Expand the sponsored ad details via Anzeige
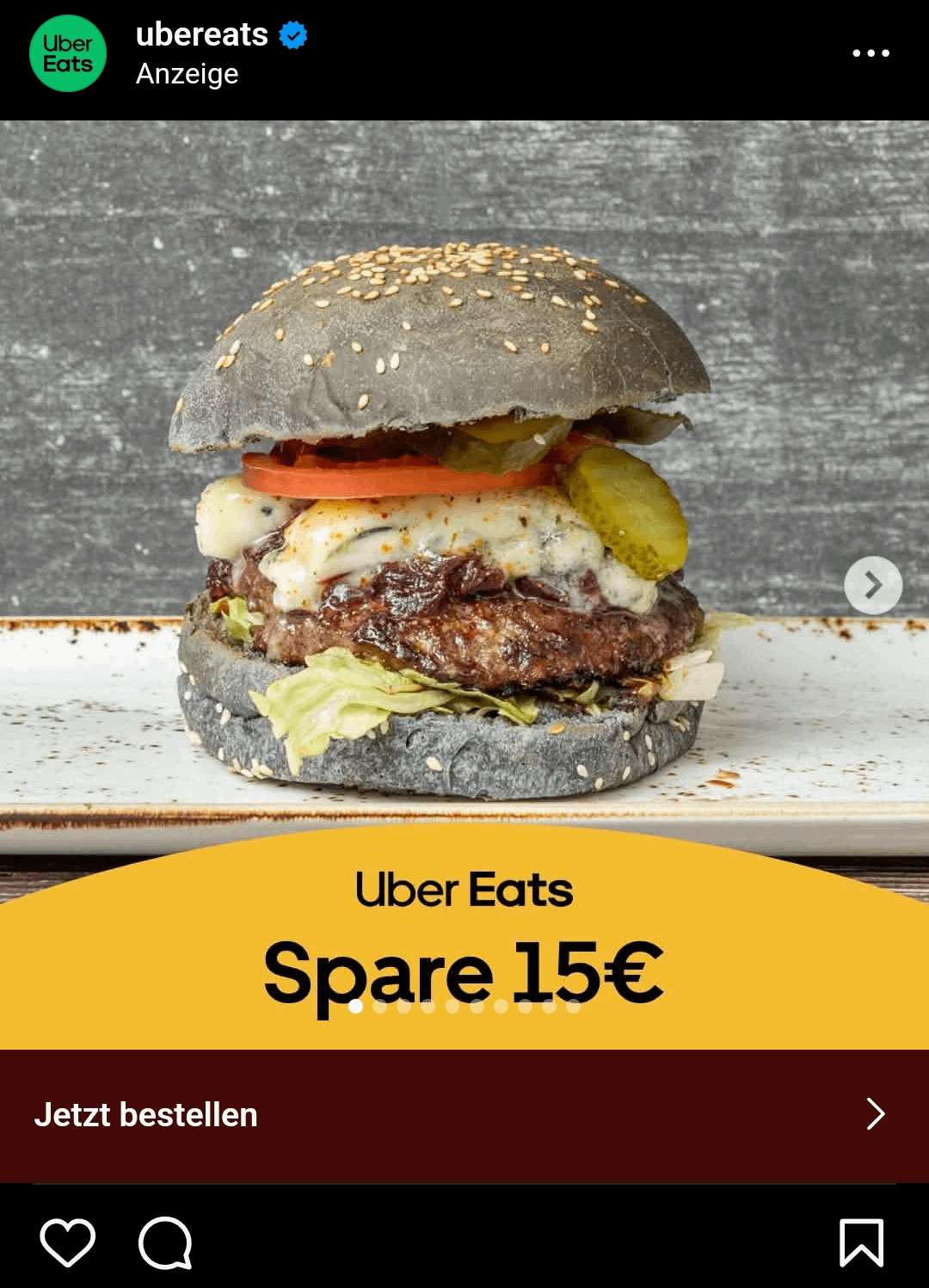The image size is (929, 1288). pyautogui.click(x=188, y=74)
